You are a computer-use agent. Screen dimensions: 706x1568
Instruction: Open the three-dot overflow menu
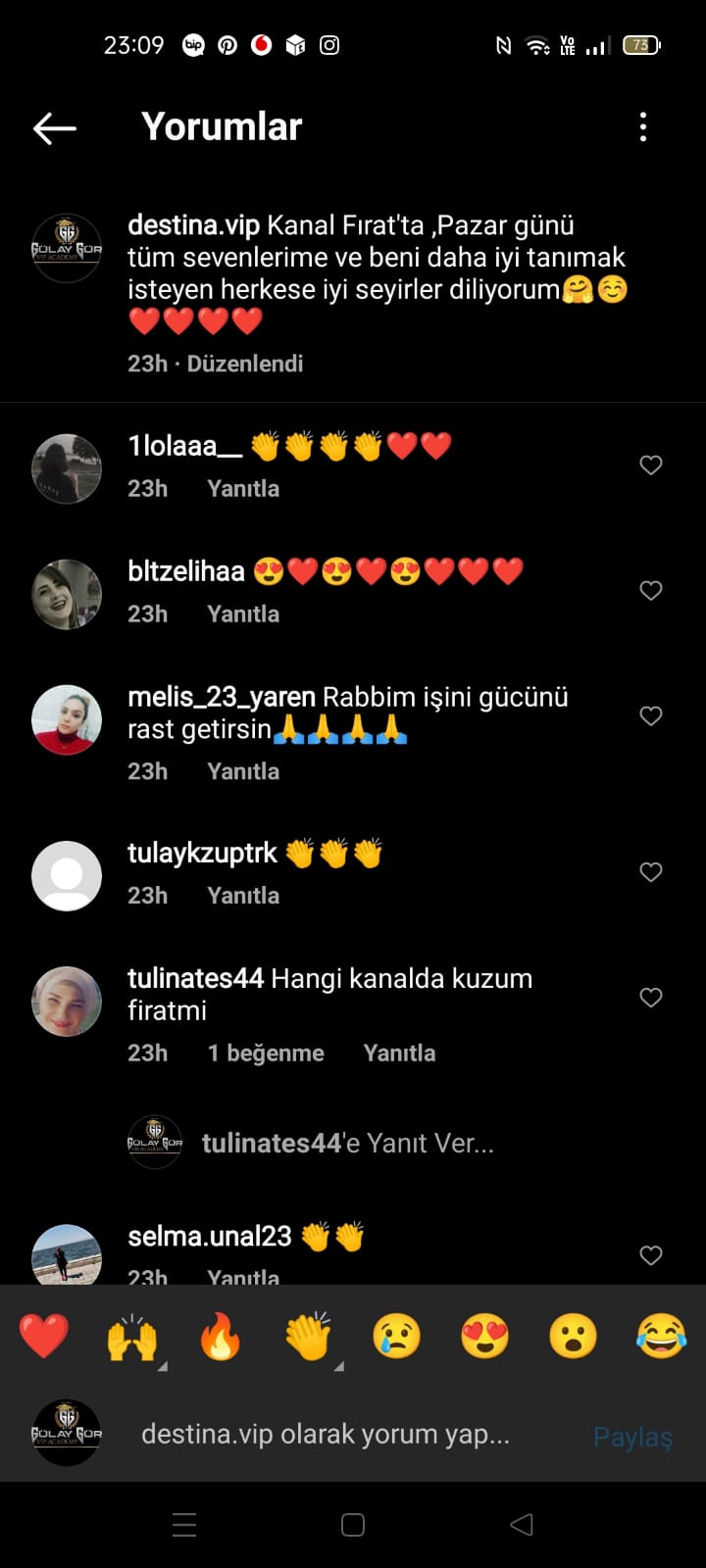(643, 127)
